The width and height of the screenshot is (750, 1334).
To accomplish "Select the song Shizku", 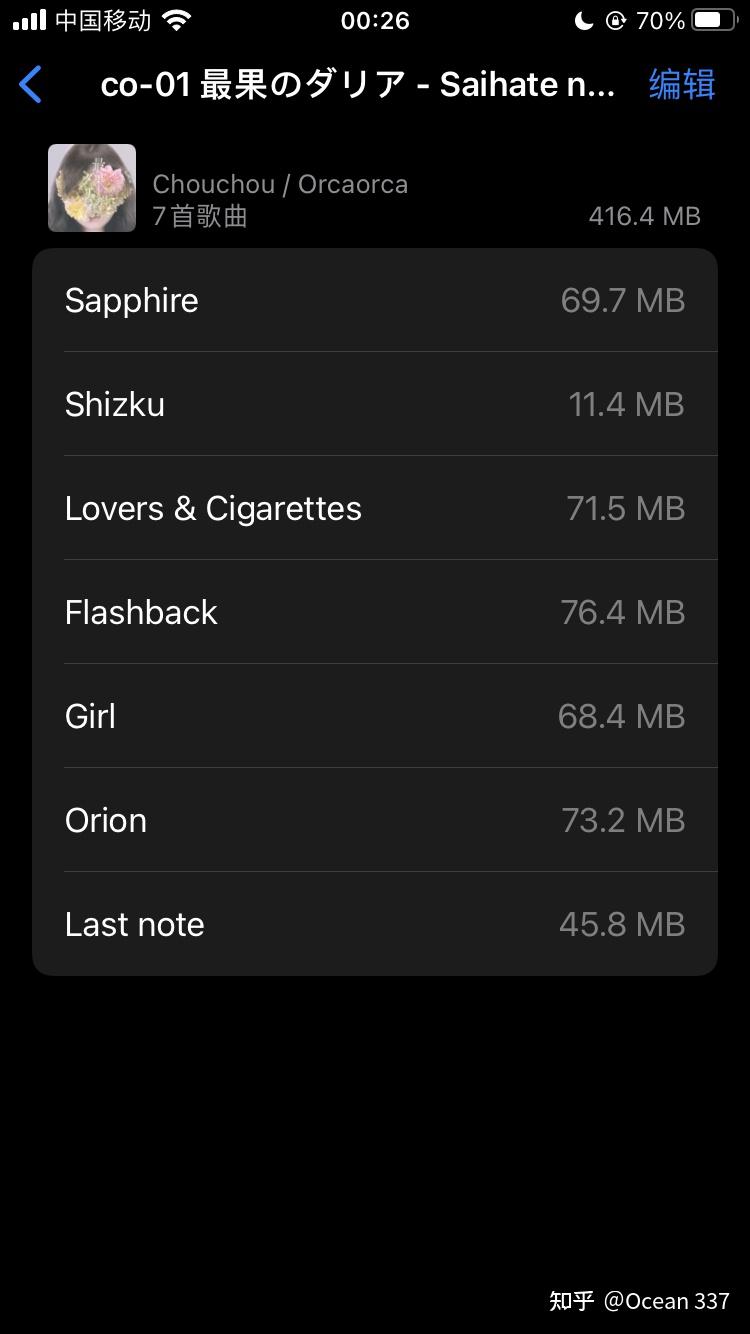I will click(x=375, y=403).
